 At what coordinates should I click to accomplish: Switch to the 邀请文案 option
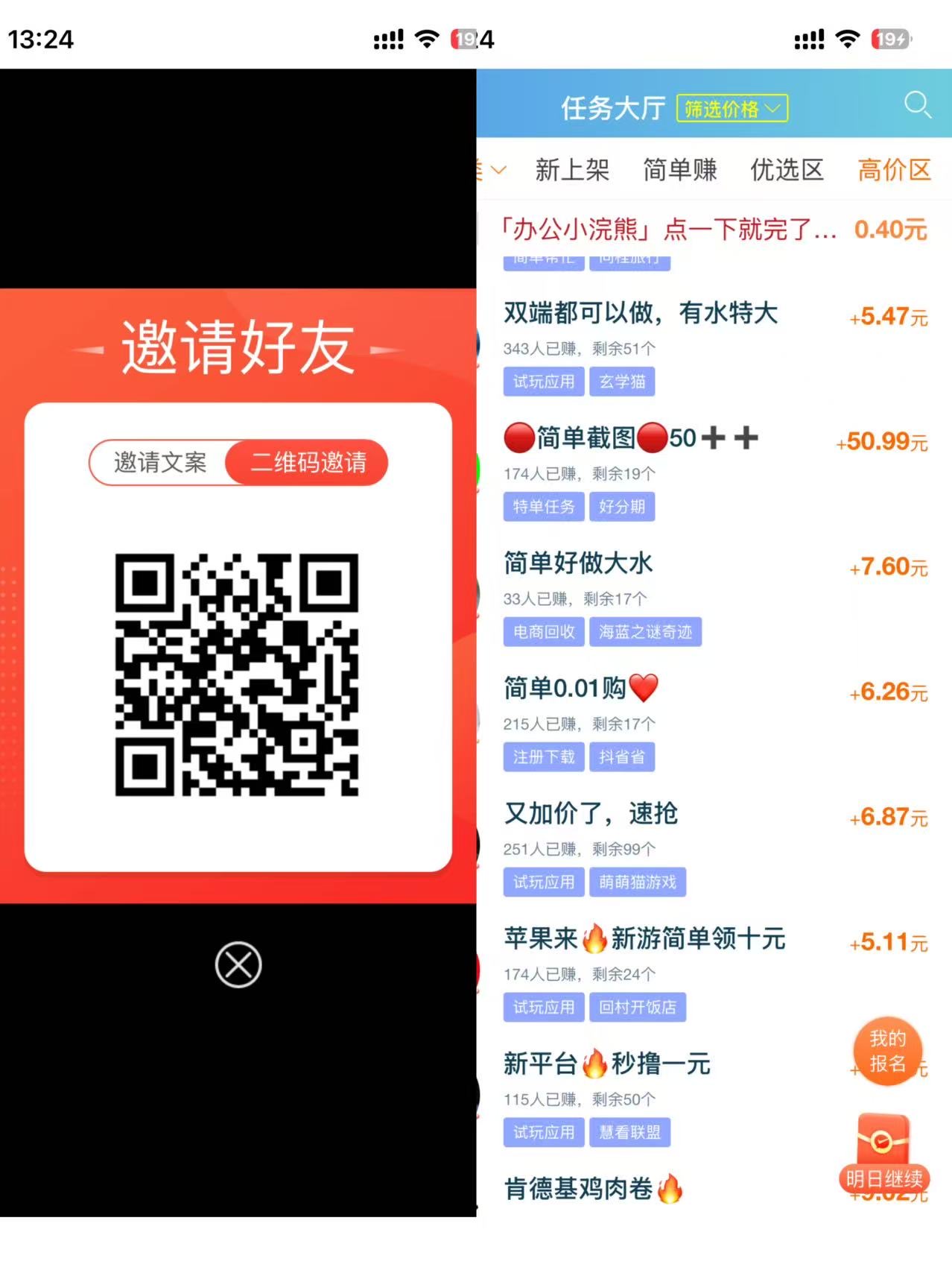tap(160, 463)
